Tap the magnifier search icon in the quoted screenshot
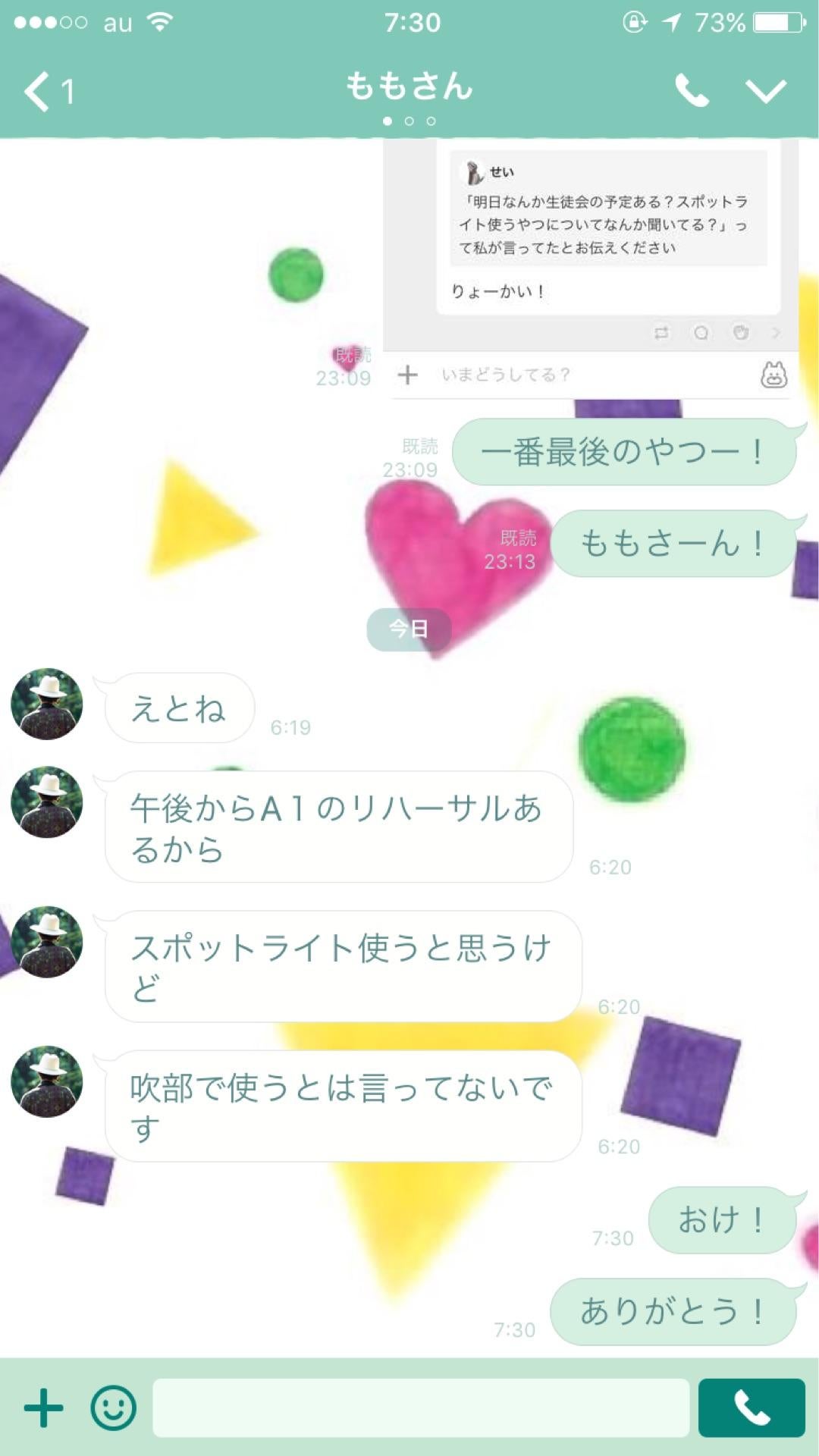819x1456 pixels. (x=701, y=333)
